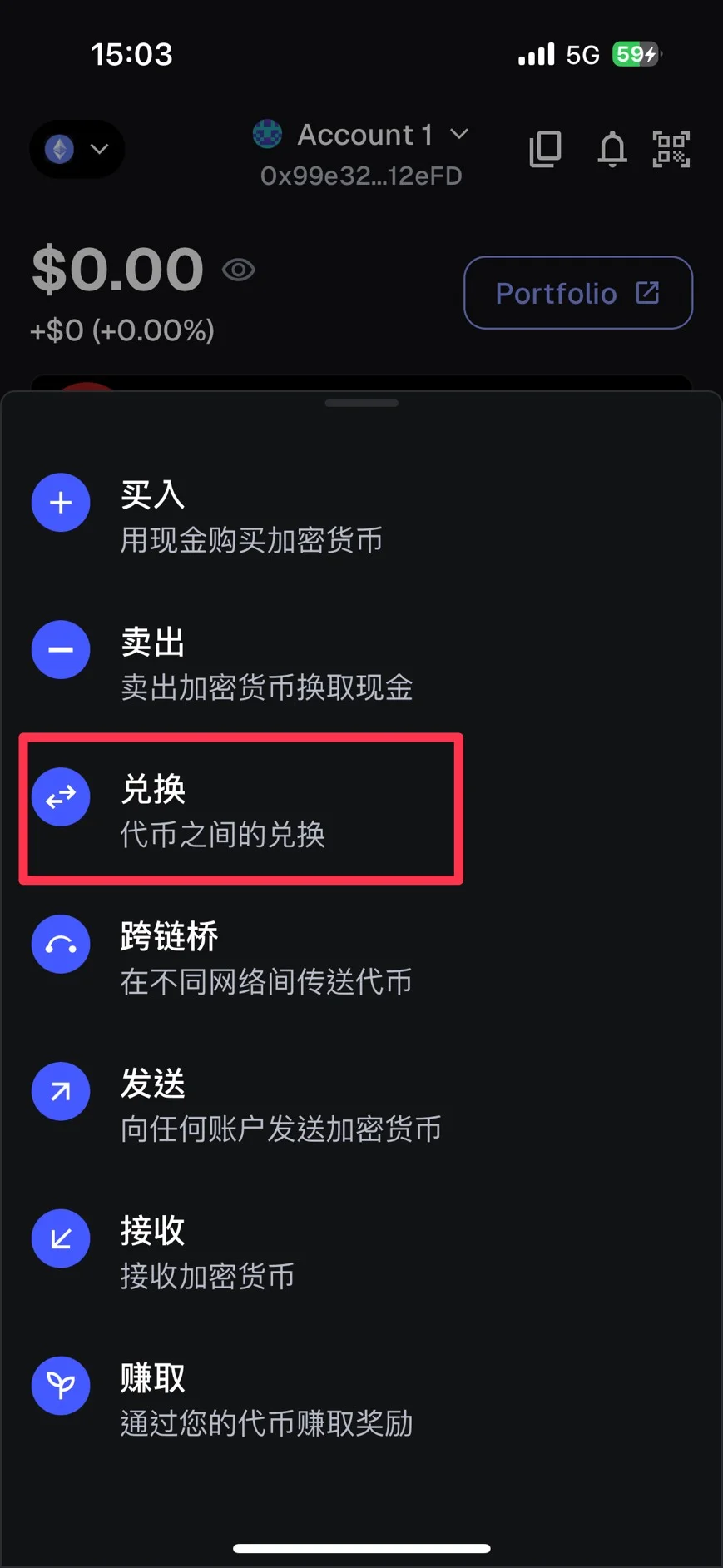Open the Ethereum network dropdown

77,149
